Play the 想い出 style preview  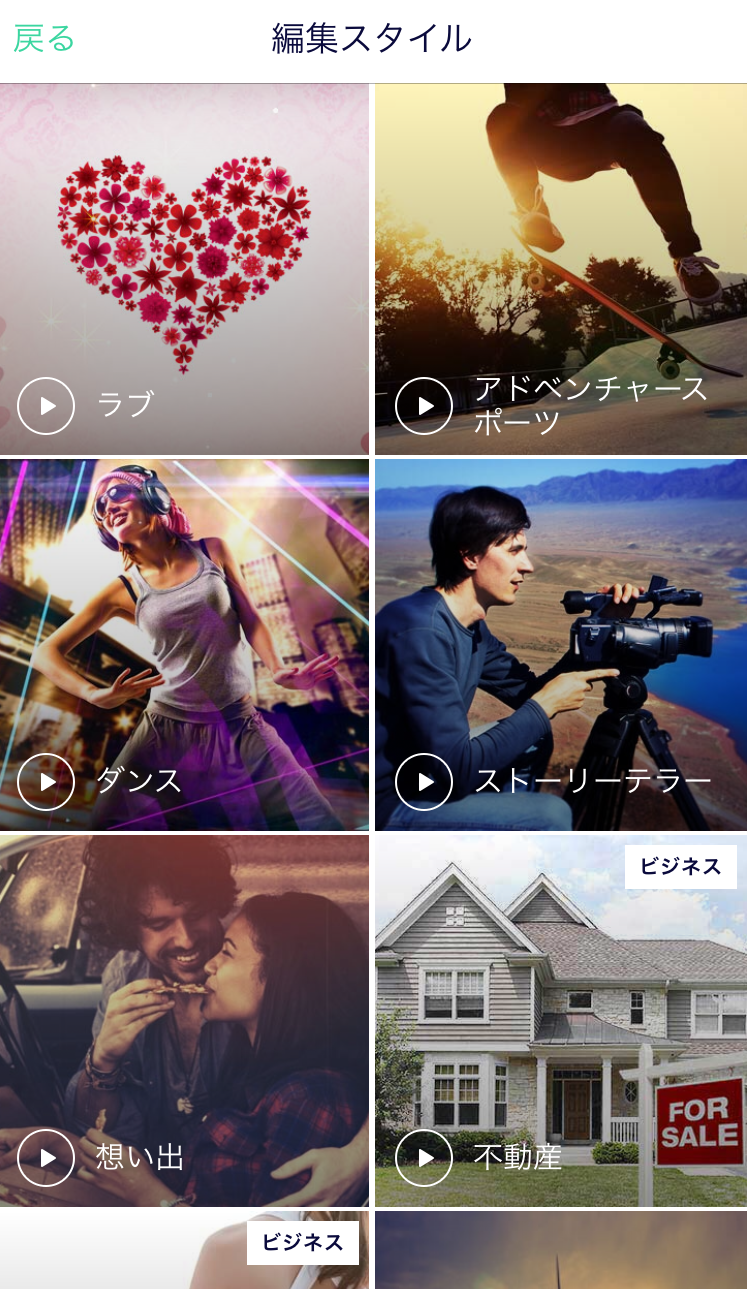(x=46, y=1158)
